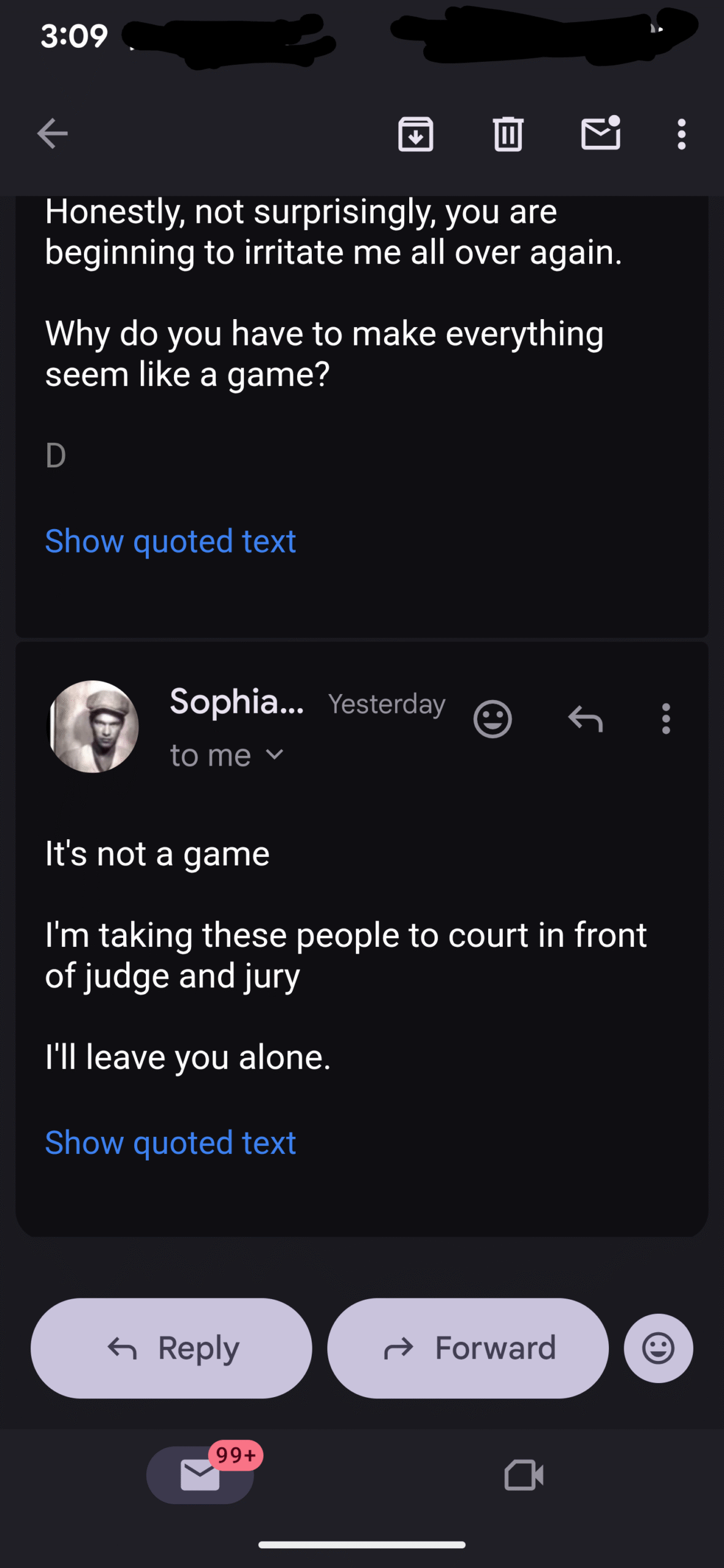
Task: Switch to the Mail tab
Action: point(200,1475)
